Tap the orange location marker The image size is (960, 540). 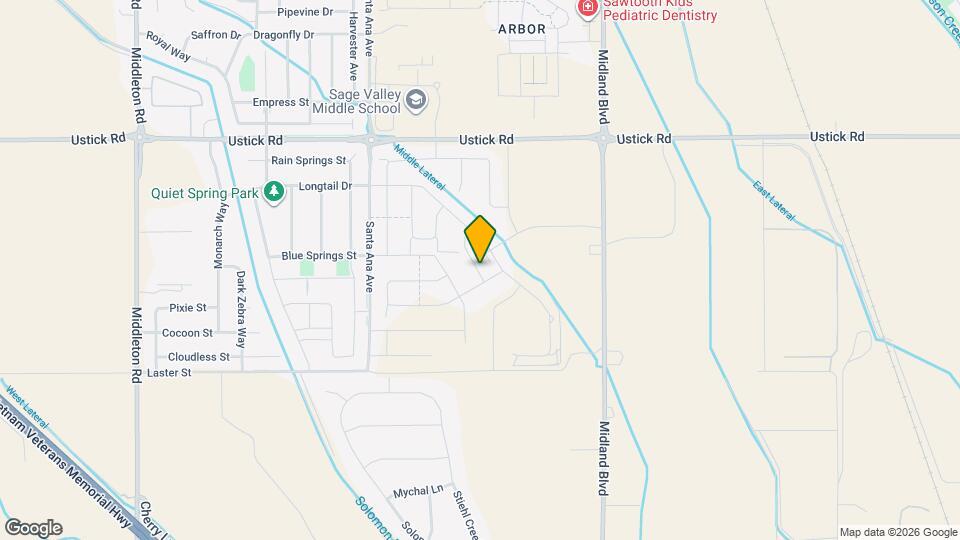point(480,239)
